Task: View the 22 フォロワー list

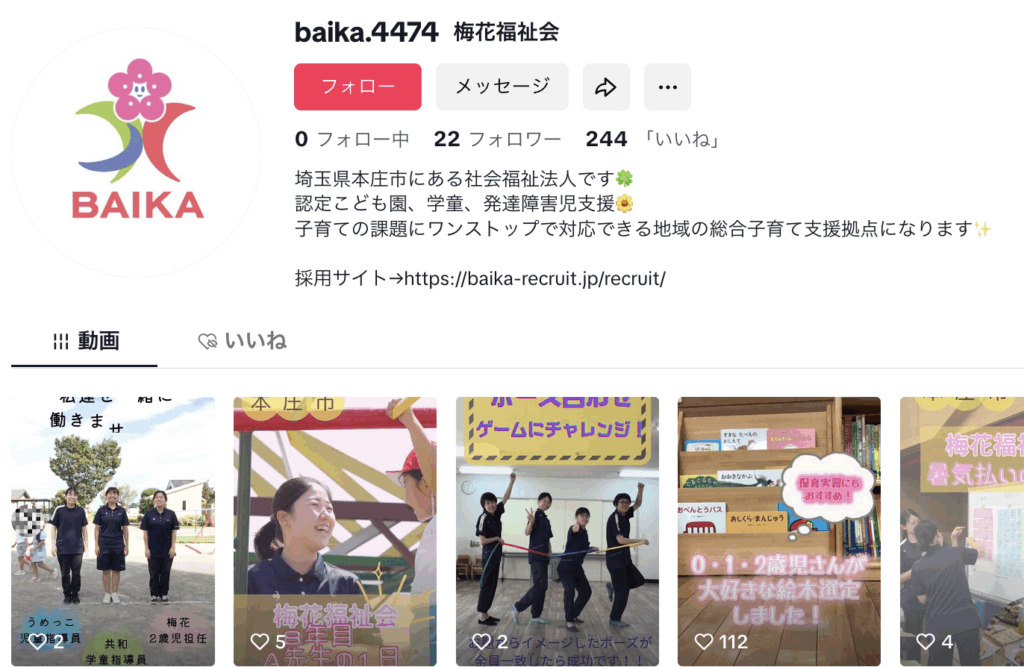Action: tap(497, 139)
